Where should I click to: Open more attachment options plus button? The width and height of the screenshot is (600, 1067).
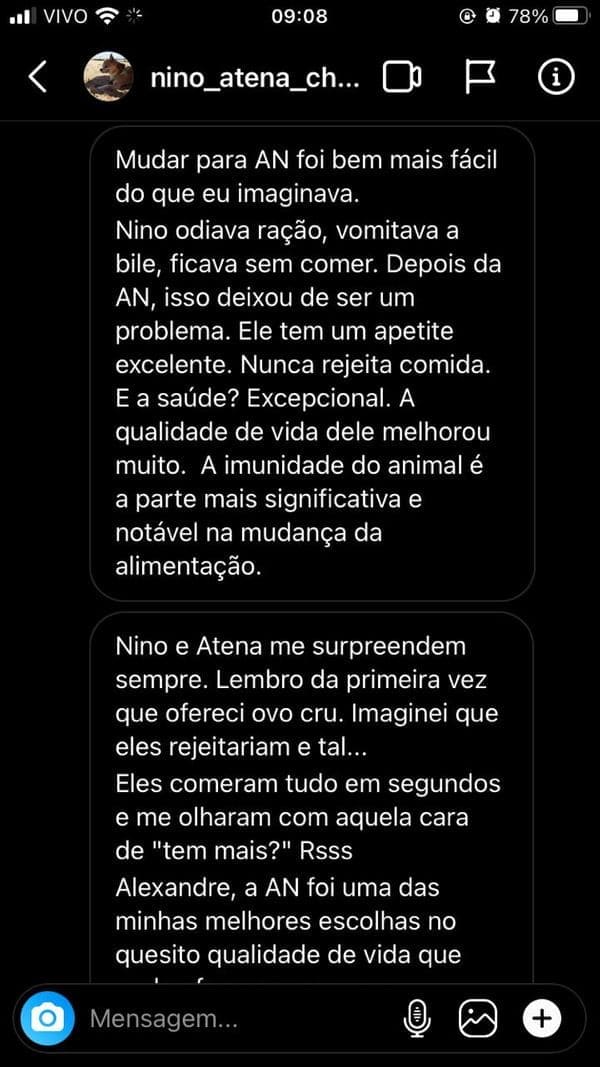pos(542,1019)
